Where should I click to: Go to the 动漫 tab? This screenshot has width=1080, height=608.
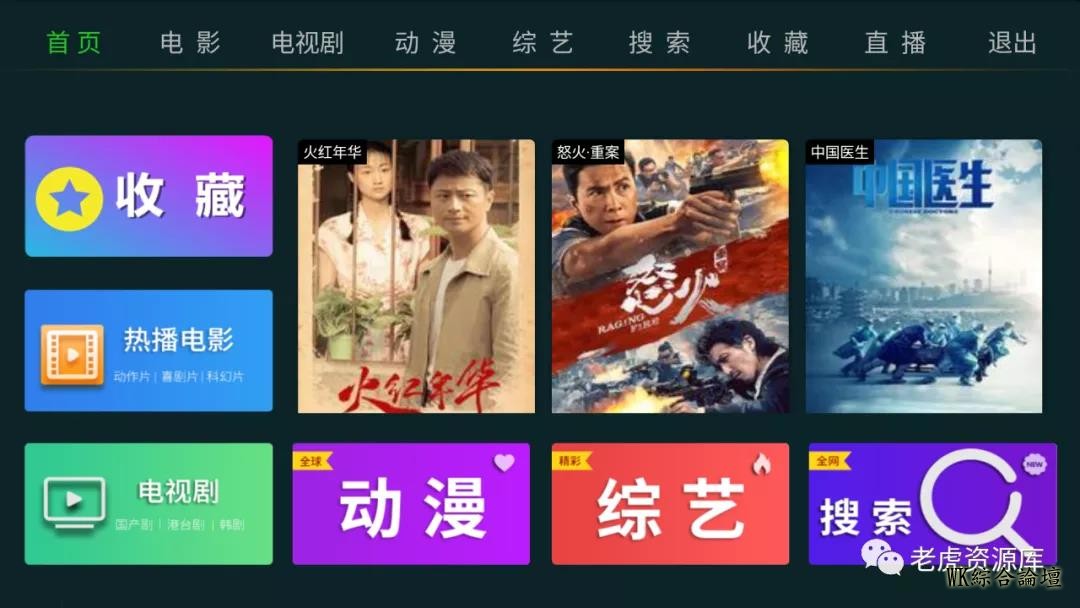pos(425,43)
